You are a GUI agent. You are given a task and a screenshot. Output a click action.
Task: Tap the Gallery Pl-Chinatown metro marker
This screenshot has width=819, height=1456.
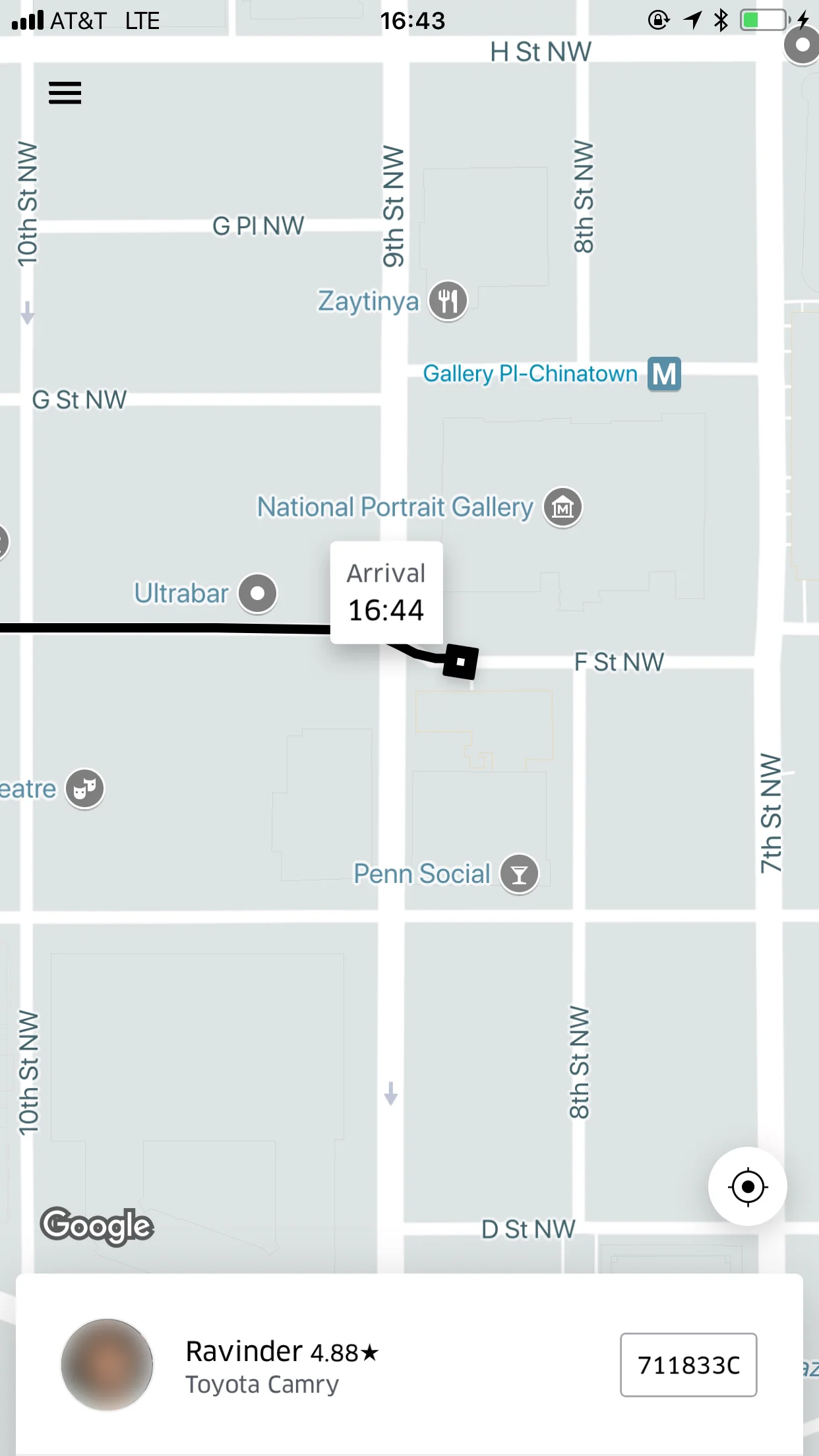coord(663,374)
